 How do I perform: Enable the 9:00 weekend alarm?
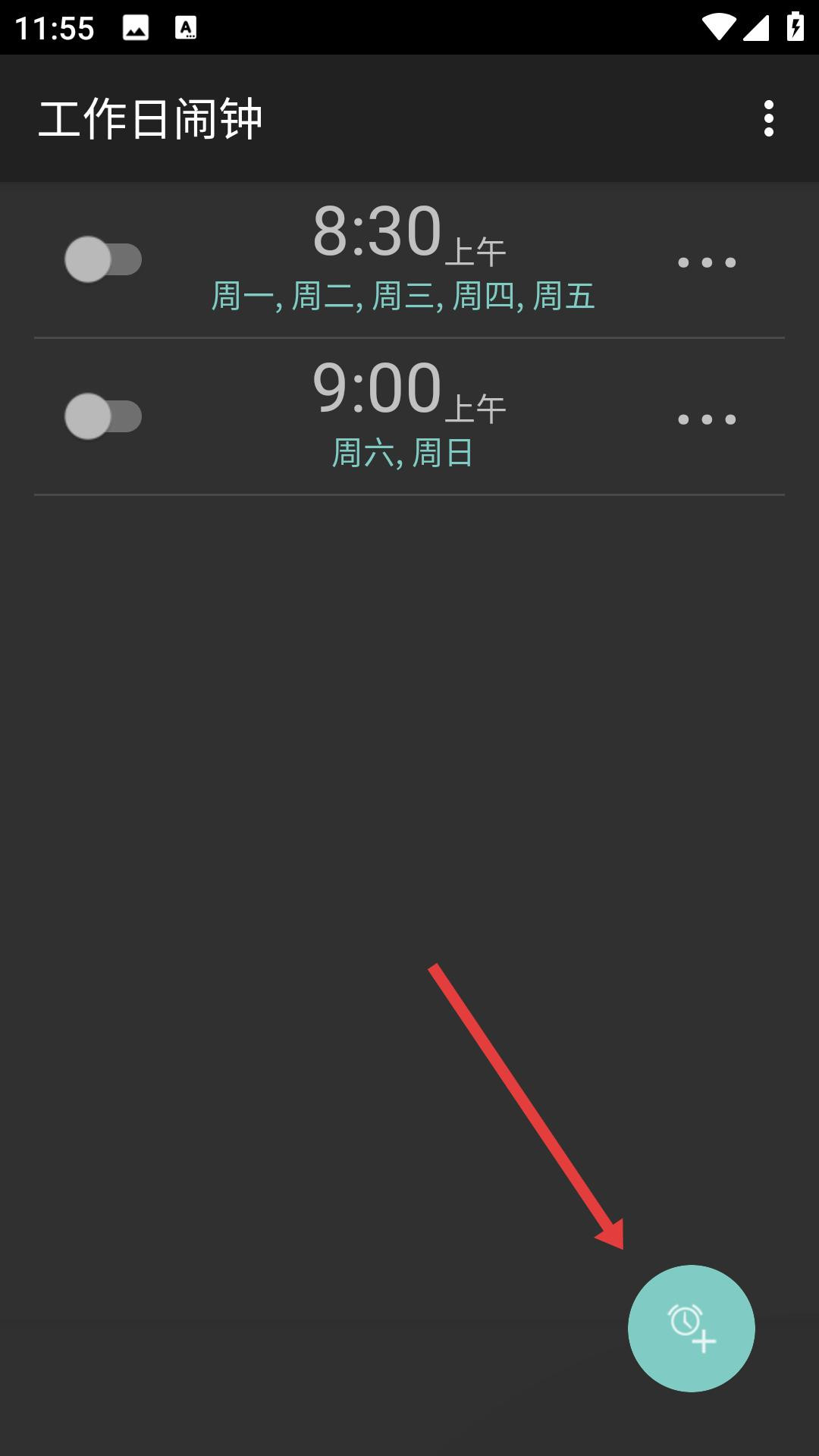(x=103, y=416)
